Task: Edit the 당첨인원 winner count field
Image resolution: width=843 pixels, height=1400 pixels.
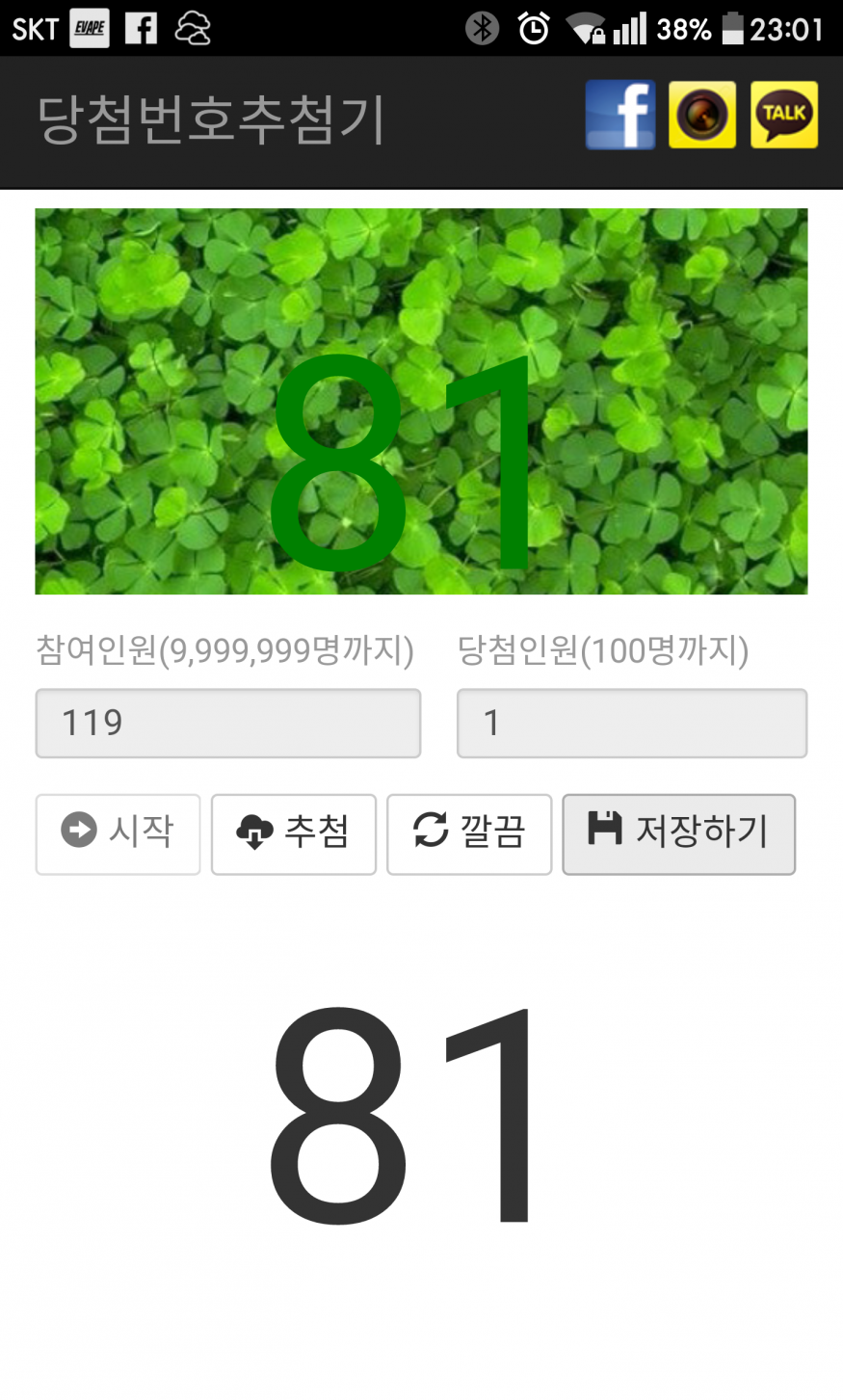Action: coord(631,723)
